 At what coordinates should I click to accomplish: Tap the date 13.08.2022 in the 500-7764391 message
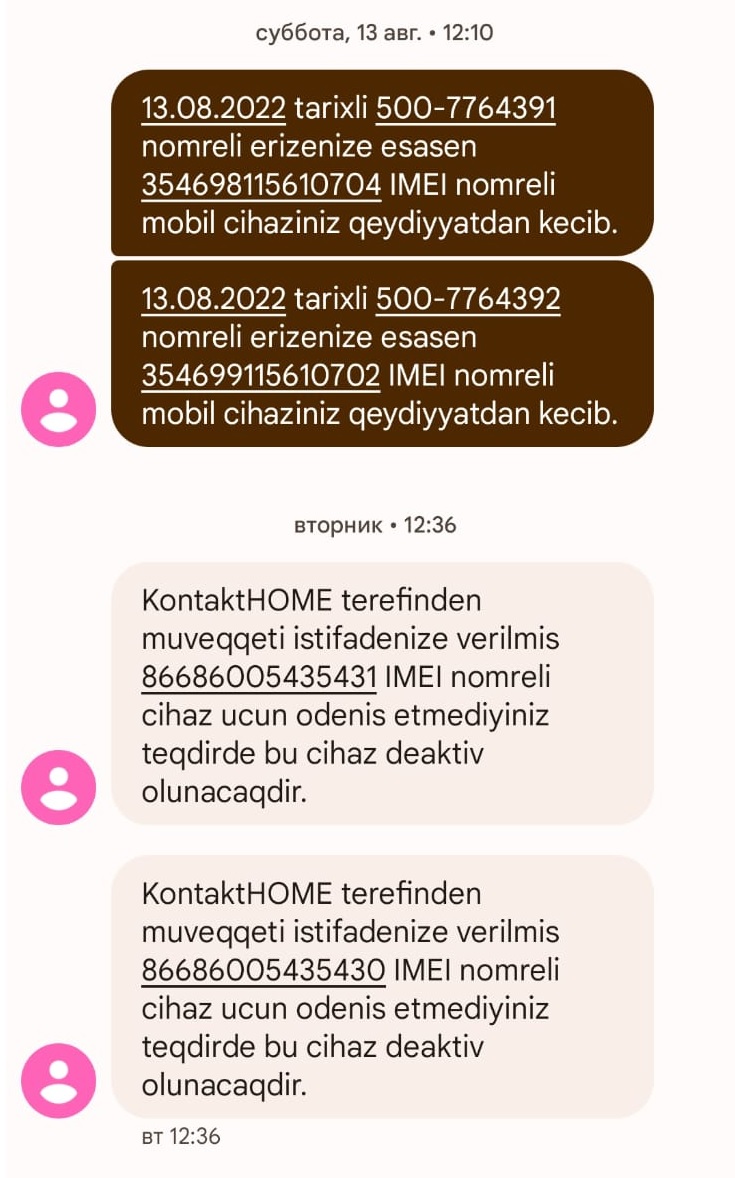pos(213,108)
